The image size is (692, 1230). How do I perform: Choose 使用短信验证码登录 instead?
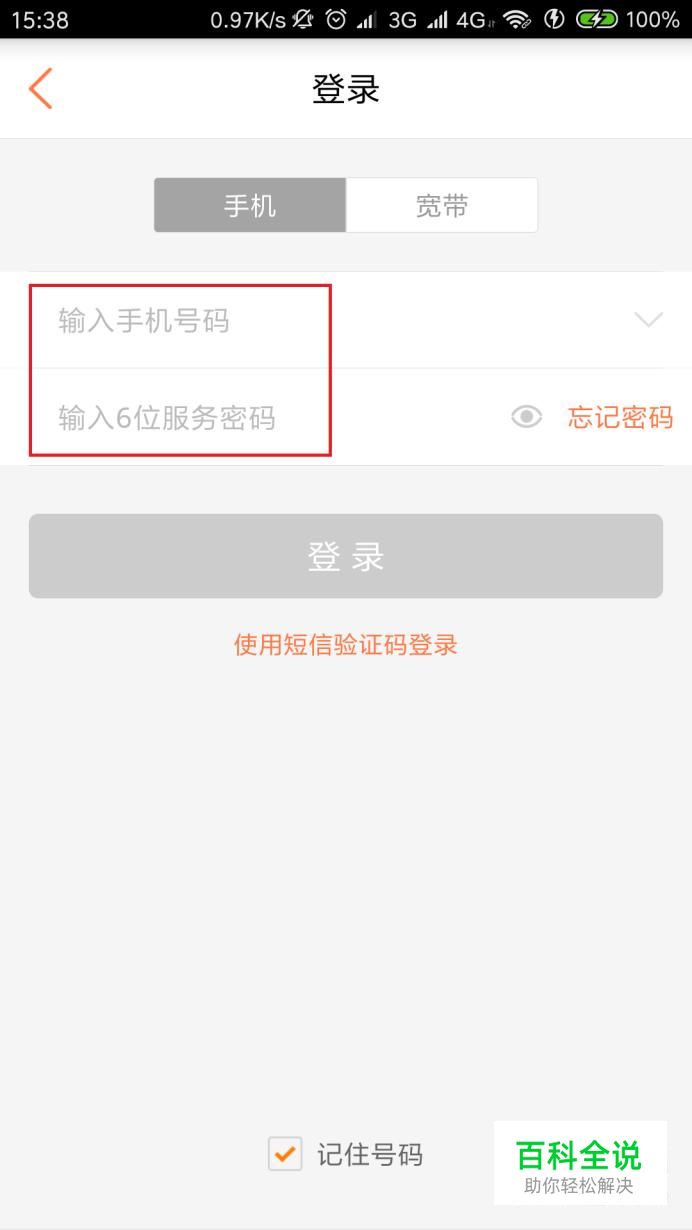click(x=345, y=644)
